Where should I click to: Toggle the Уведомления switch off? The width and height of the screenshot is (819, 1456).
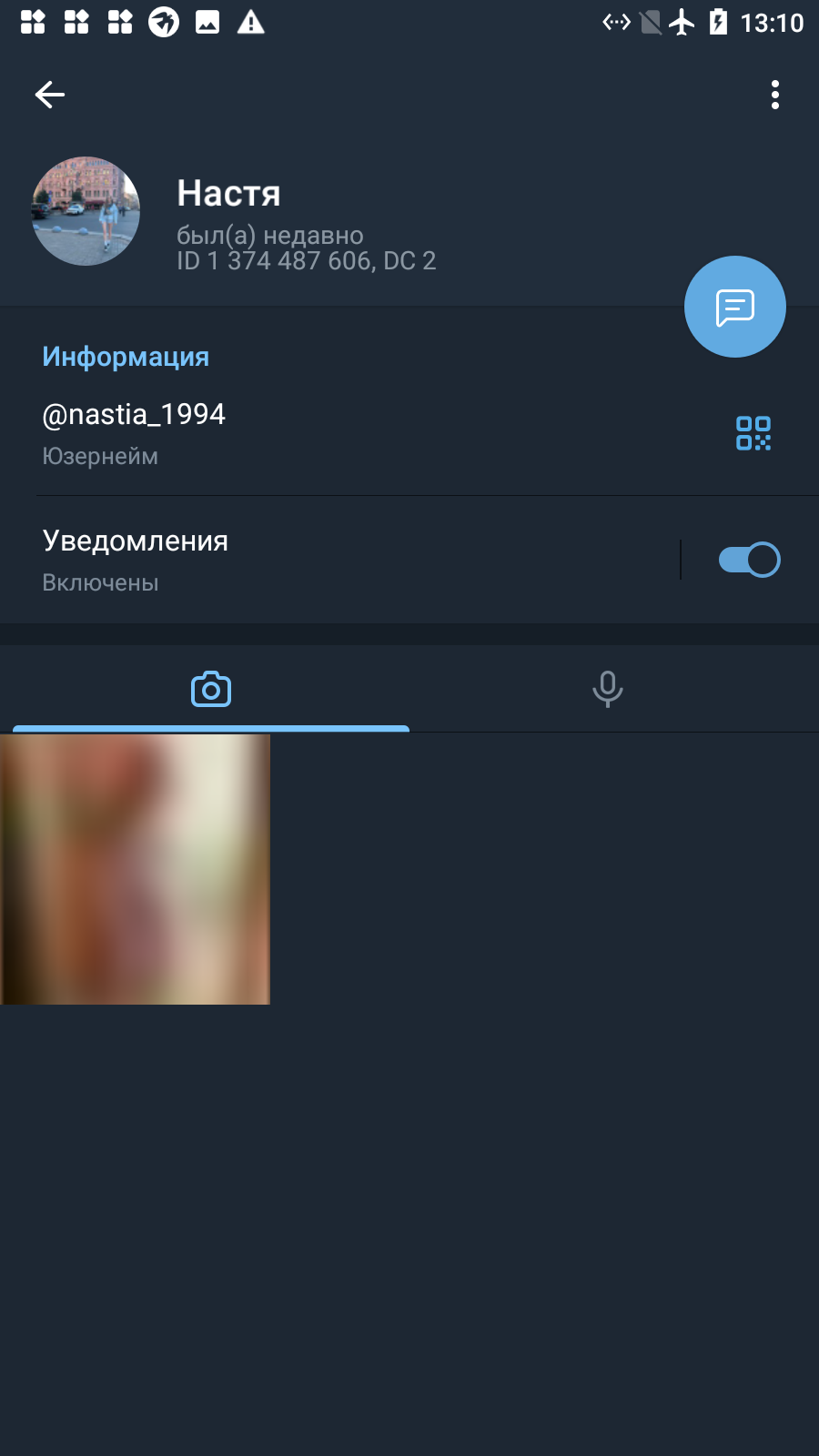pos(749,560)
